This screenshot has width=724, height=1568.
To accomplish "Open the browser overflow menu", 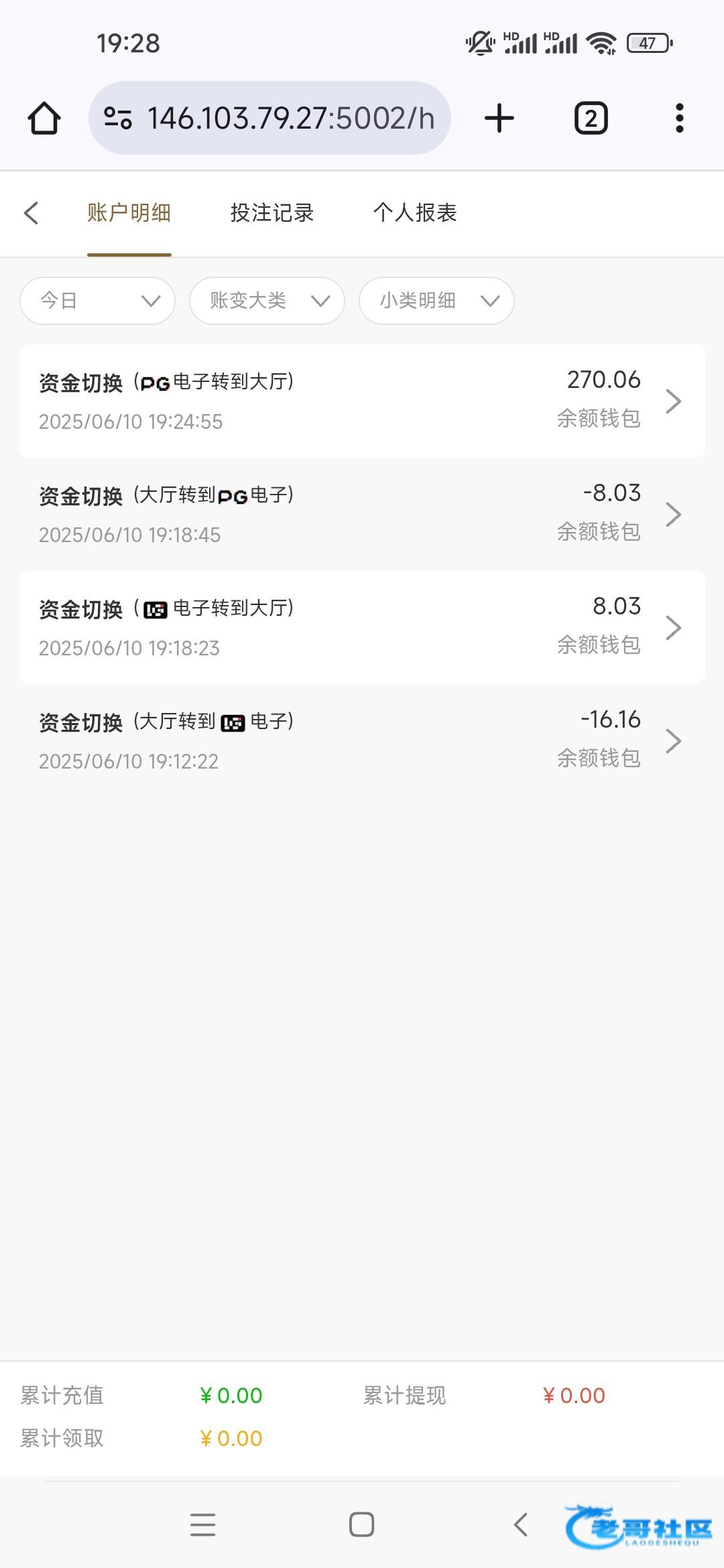I will pyautogui.click(x=679, y=119).
